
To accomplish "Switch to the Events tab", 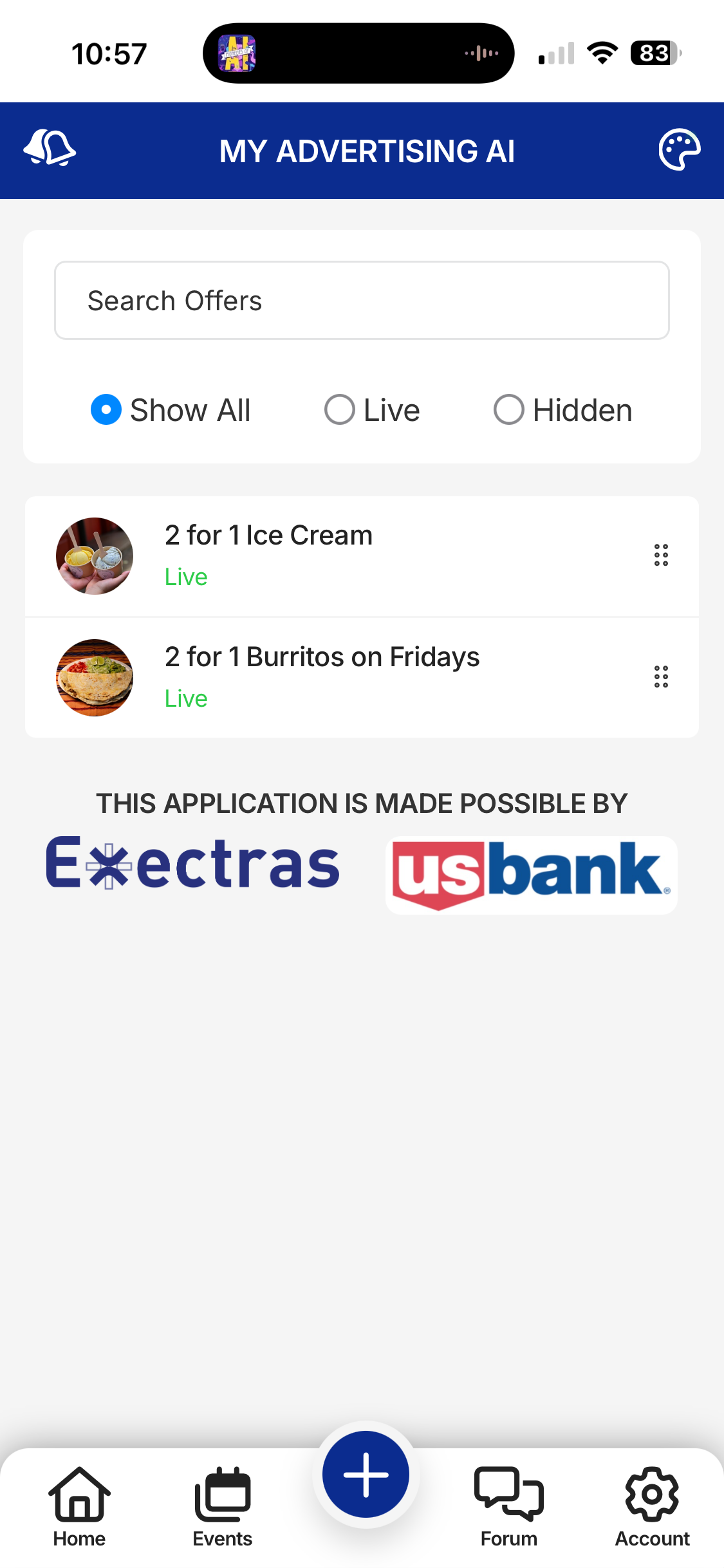I will point(223,1506).
